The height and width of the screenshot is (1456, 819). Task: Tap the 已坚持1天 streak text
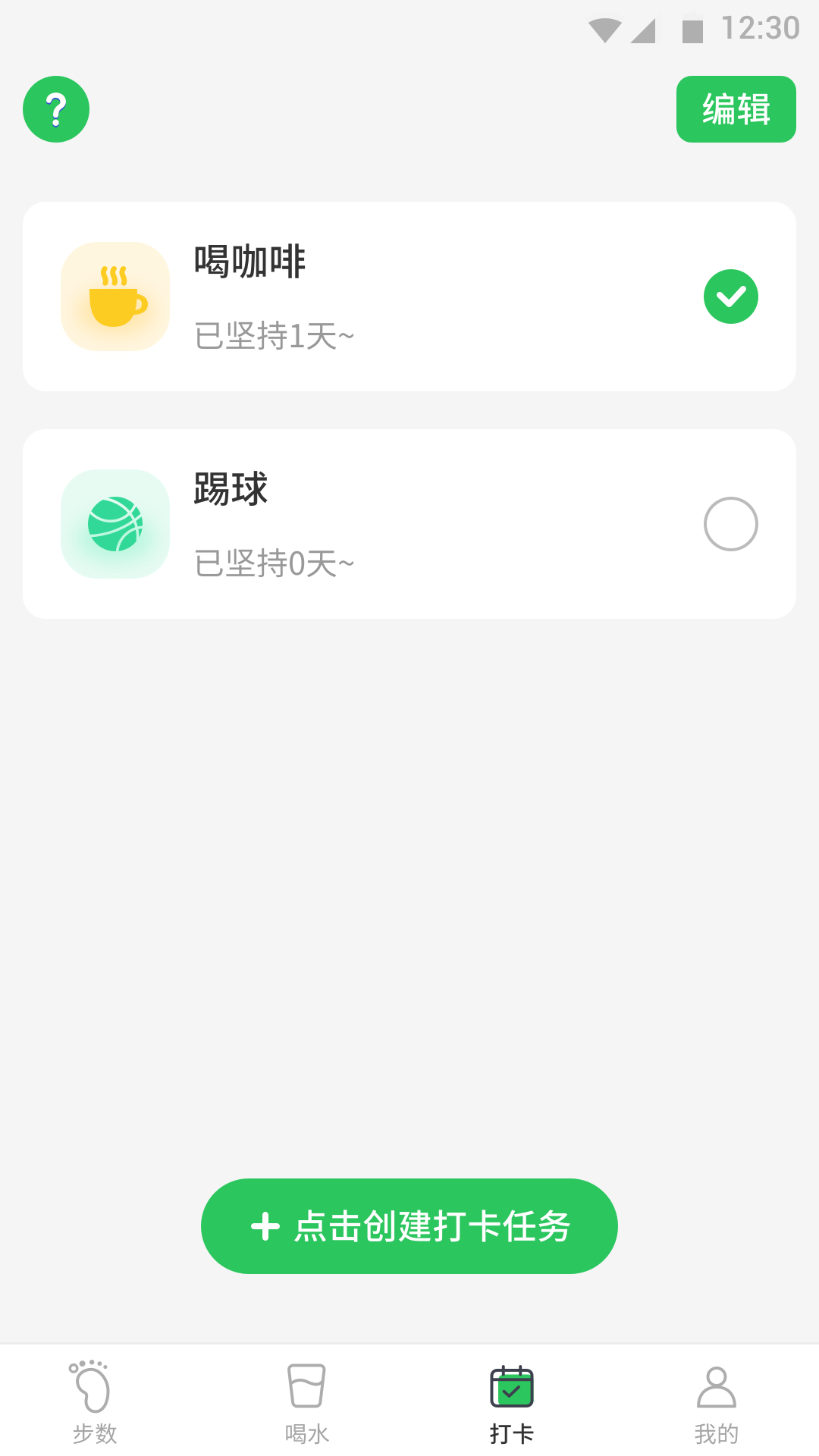click(275, 334)
